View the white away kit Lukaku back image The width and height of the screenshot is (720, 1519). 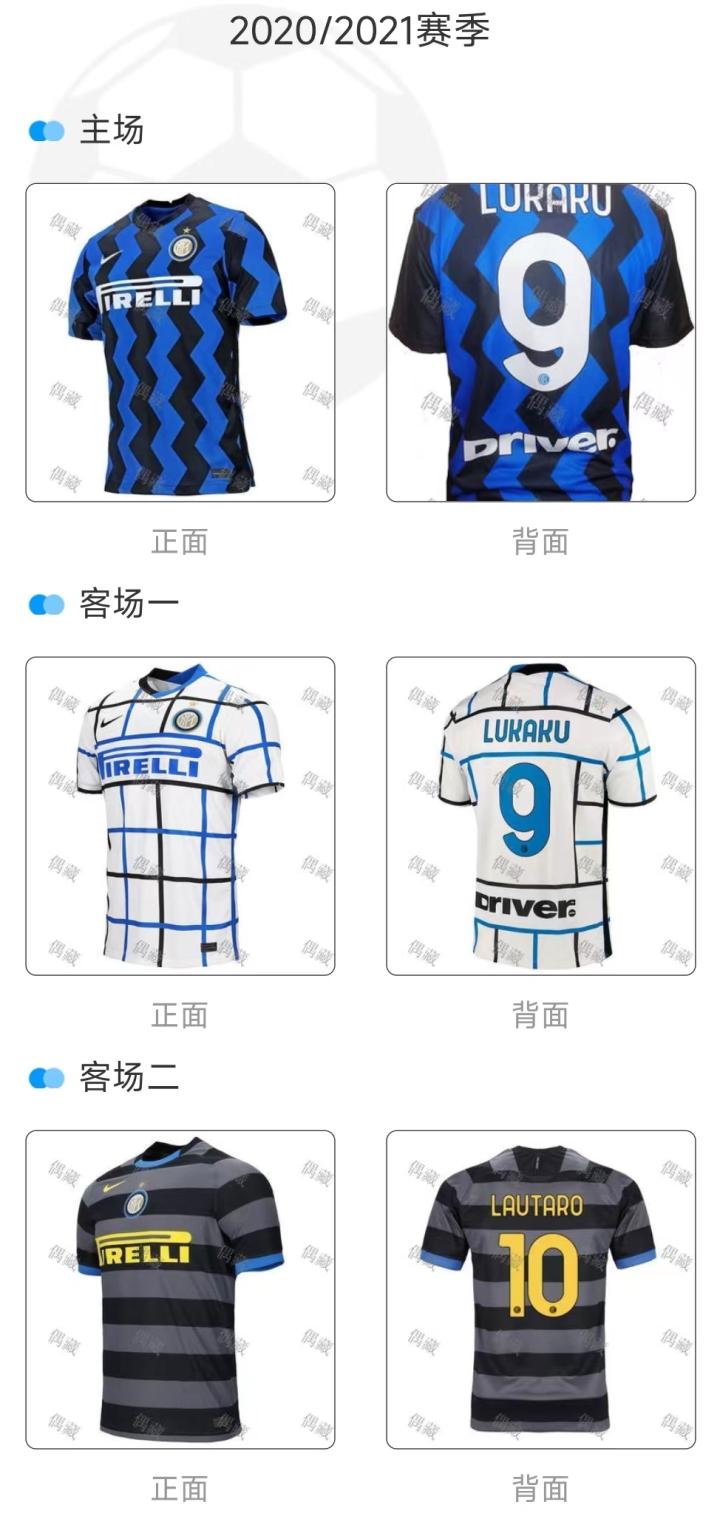(541, 815)
